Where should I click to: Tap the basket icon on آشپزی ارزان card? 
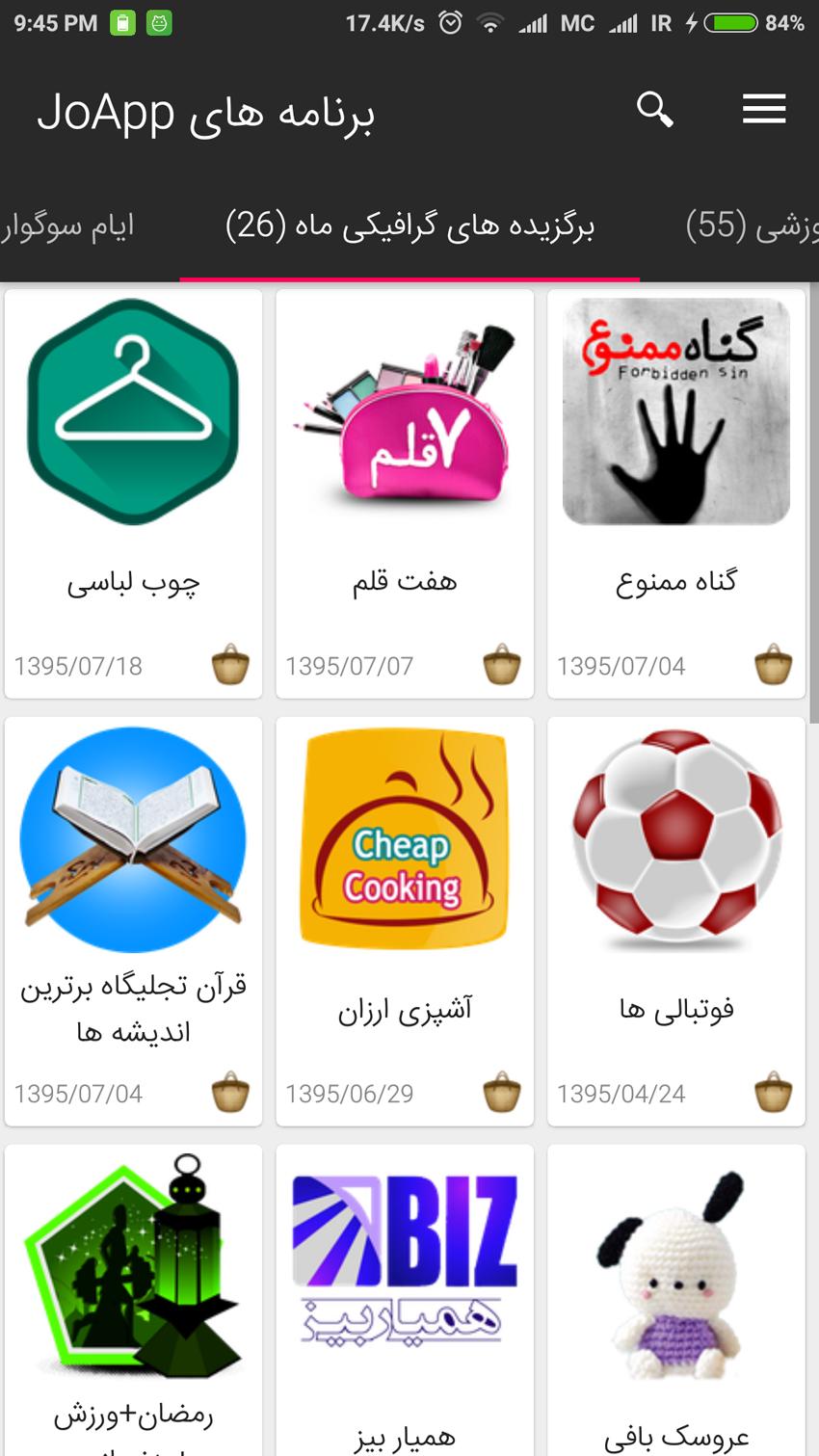pyautogui.click(x=502, y=1093)
